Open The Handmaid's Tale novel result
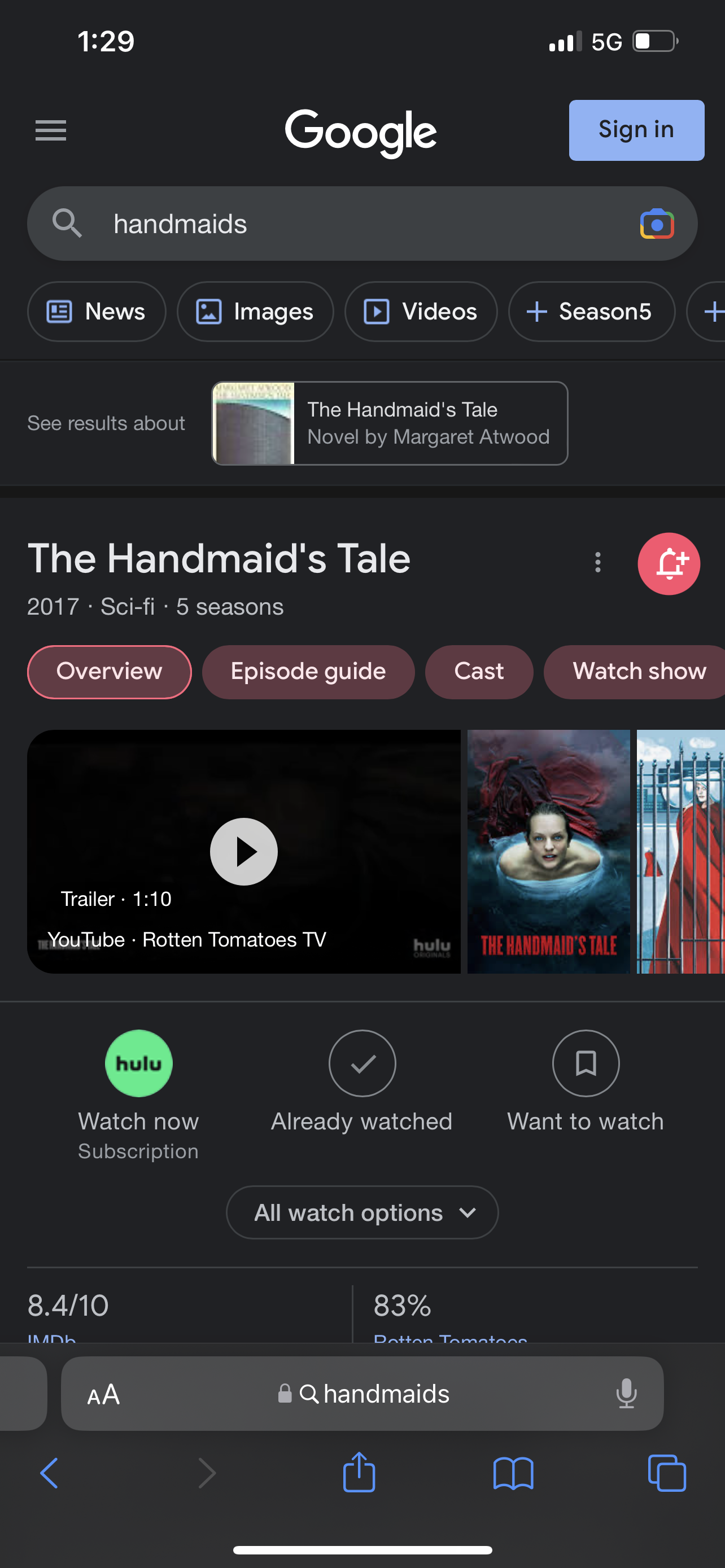Screen dimensions: 725x1568 tap(390, 424)
